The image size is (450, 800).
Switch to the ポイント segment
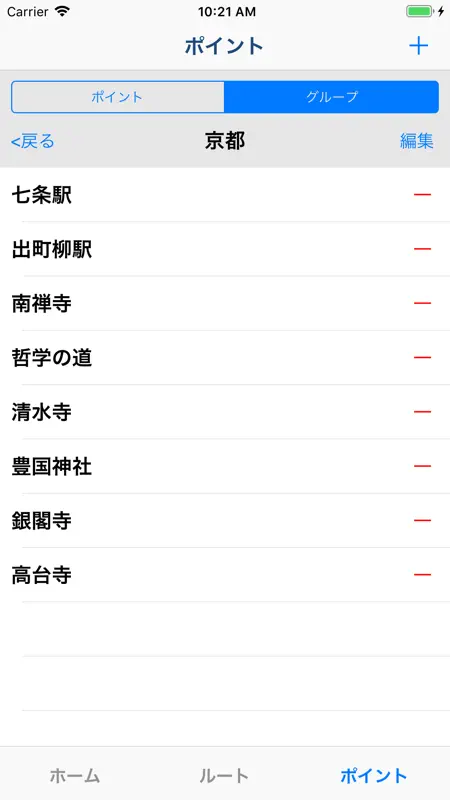[x=118, y=97]
